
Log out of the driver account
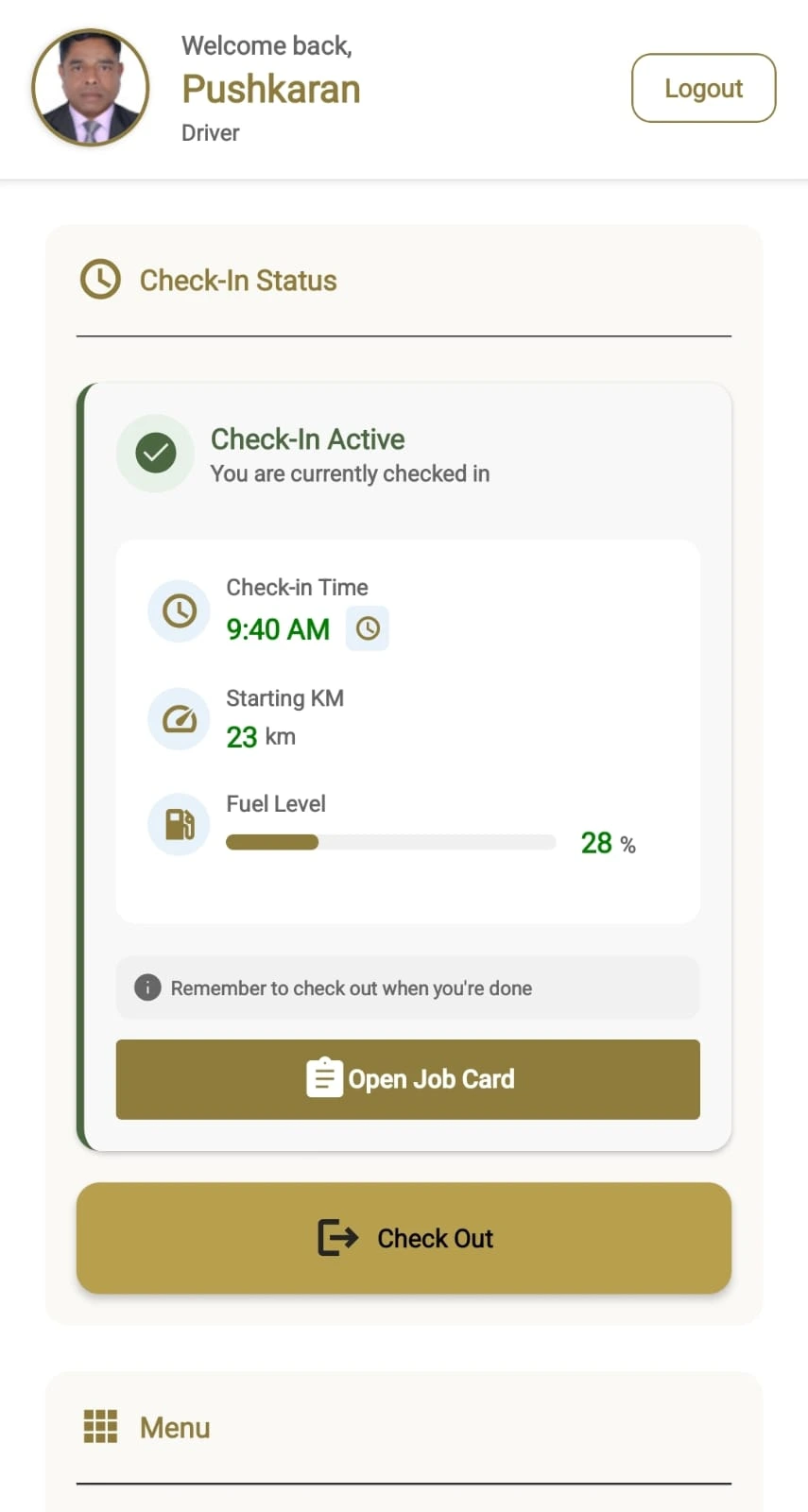coord(703,88)
